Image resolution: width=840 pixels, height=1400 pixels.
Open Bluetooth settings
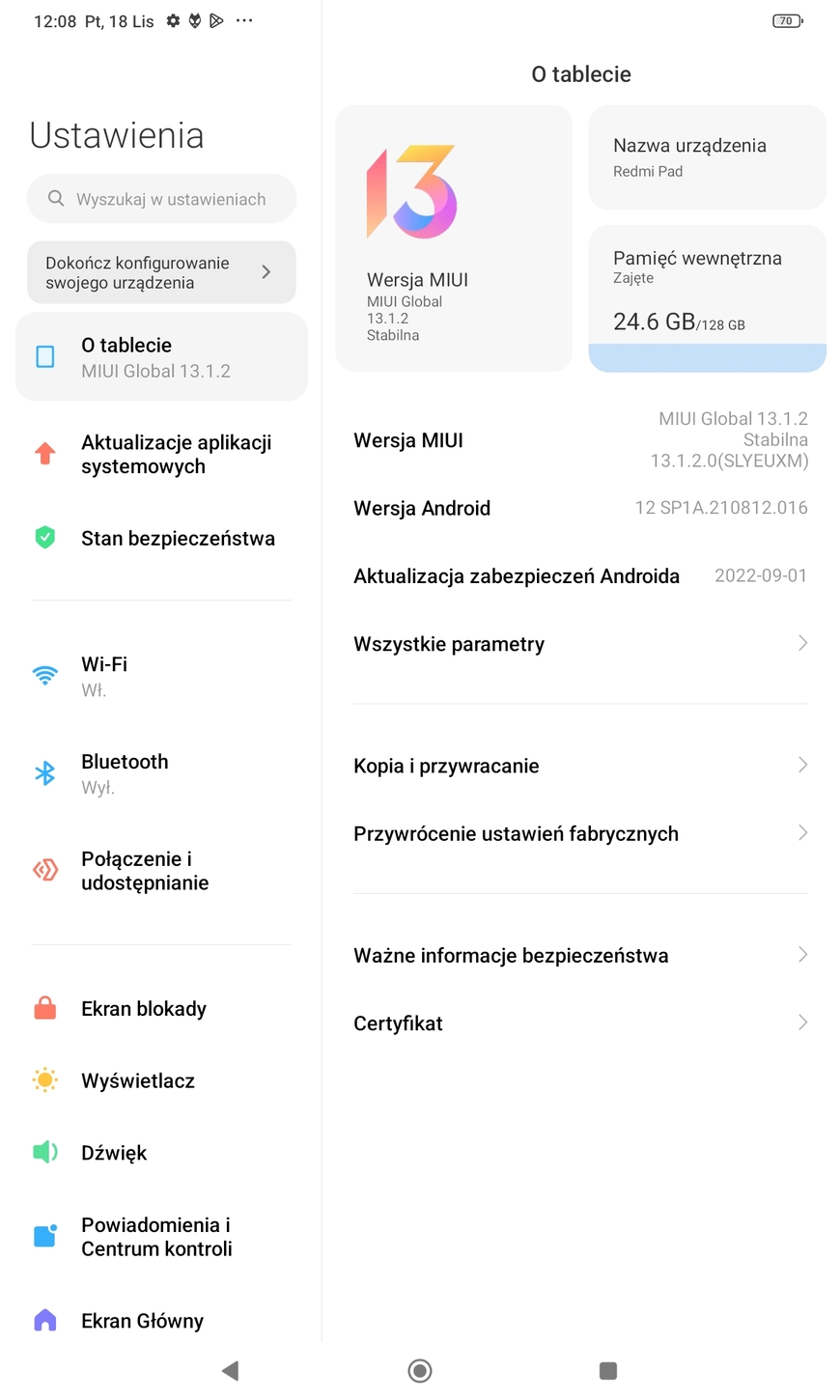[161, 773]
